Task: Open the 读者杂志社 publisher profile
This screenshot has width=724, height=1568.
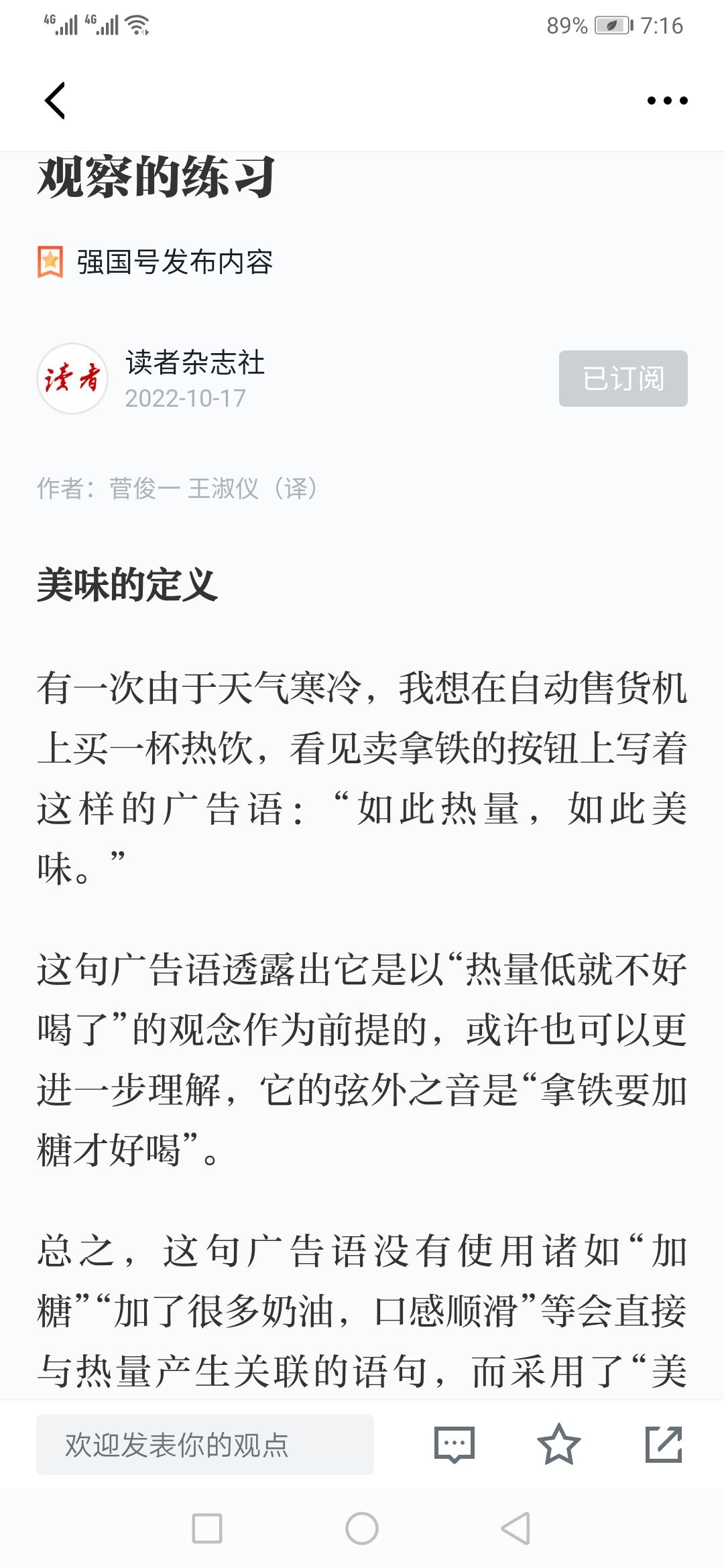Action: click(194, 363)
